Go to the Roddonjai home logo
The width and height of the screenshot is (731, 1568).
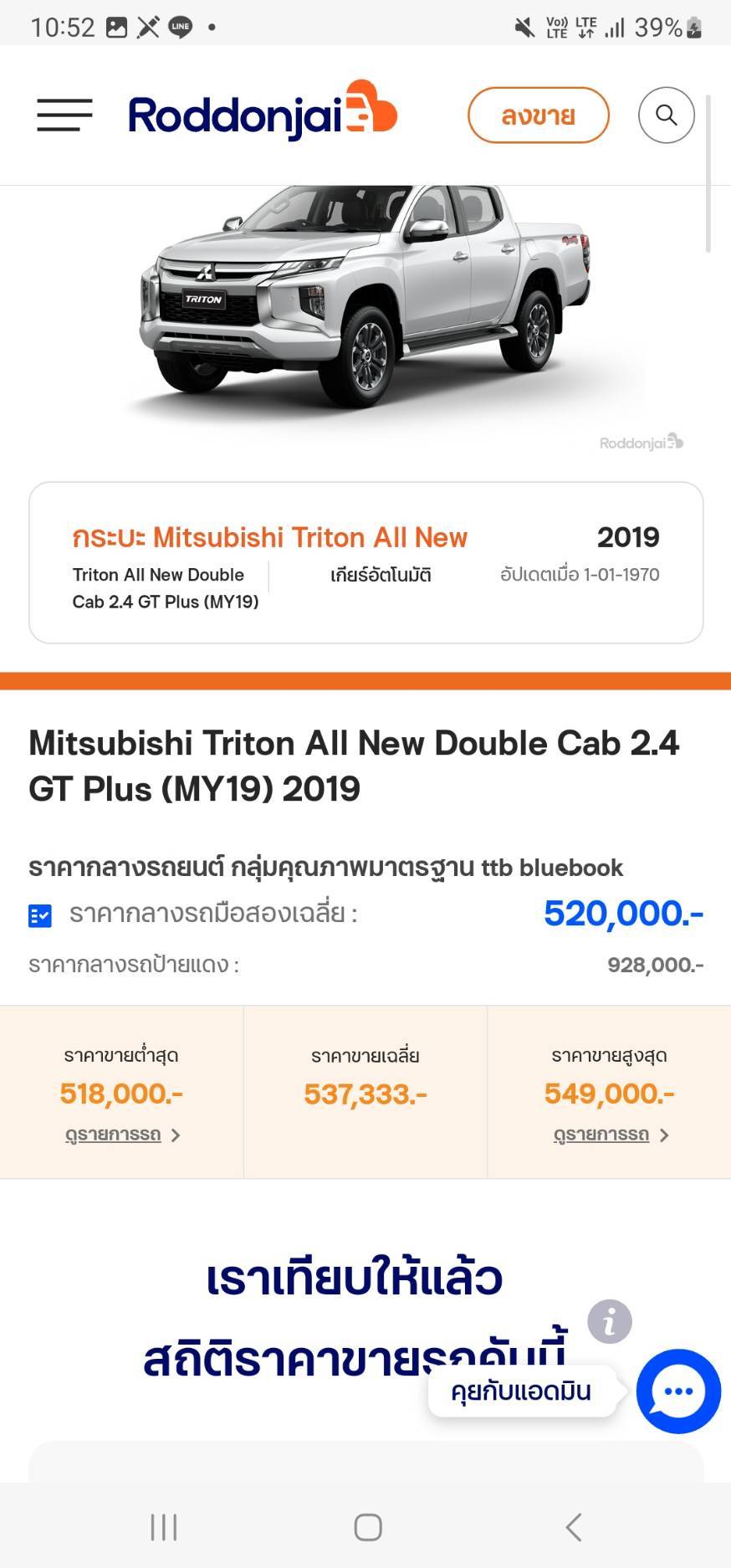[x=263, y=111]
